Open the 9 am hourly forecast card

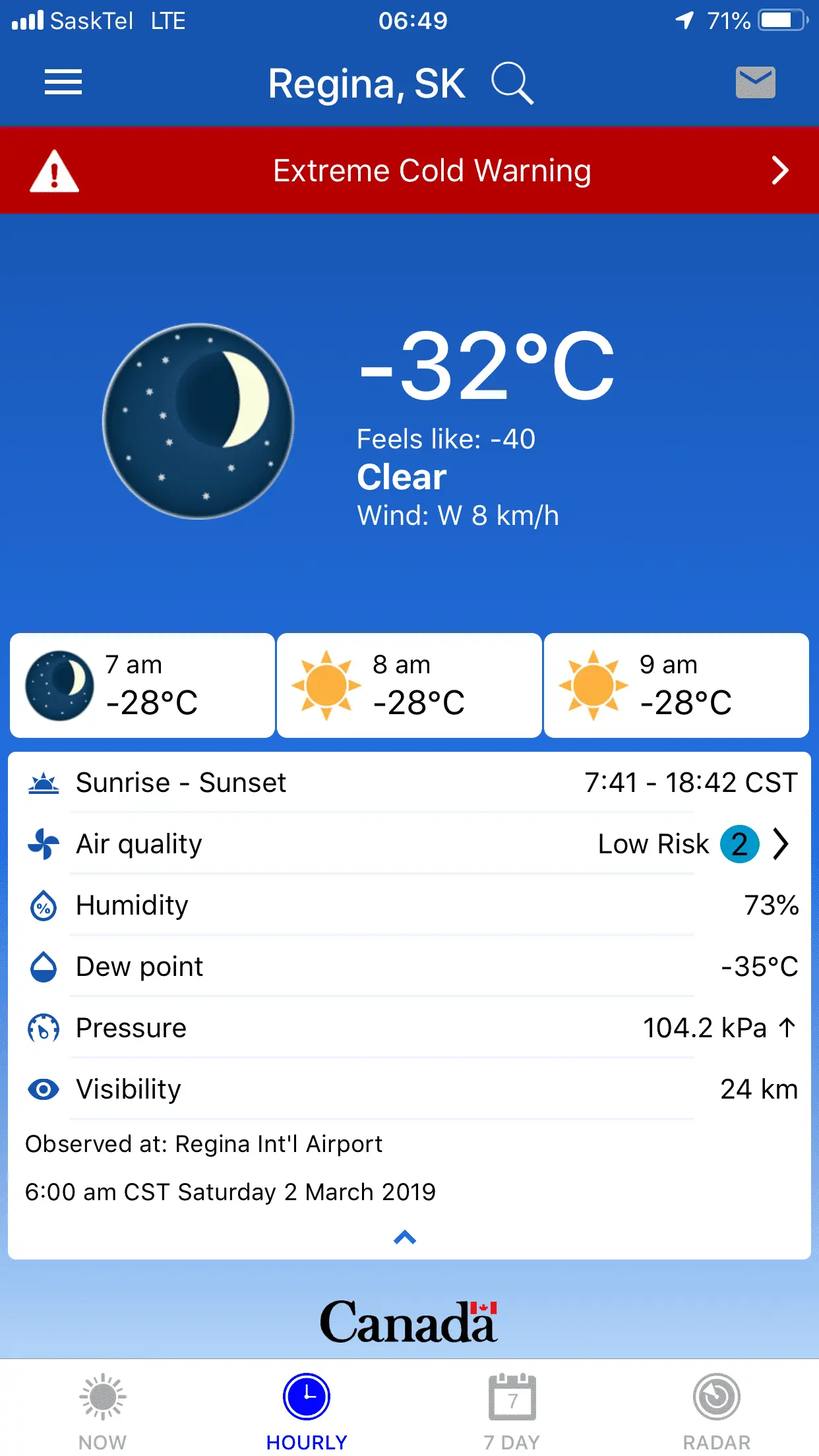coord(677,685)
